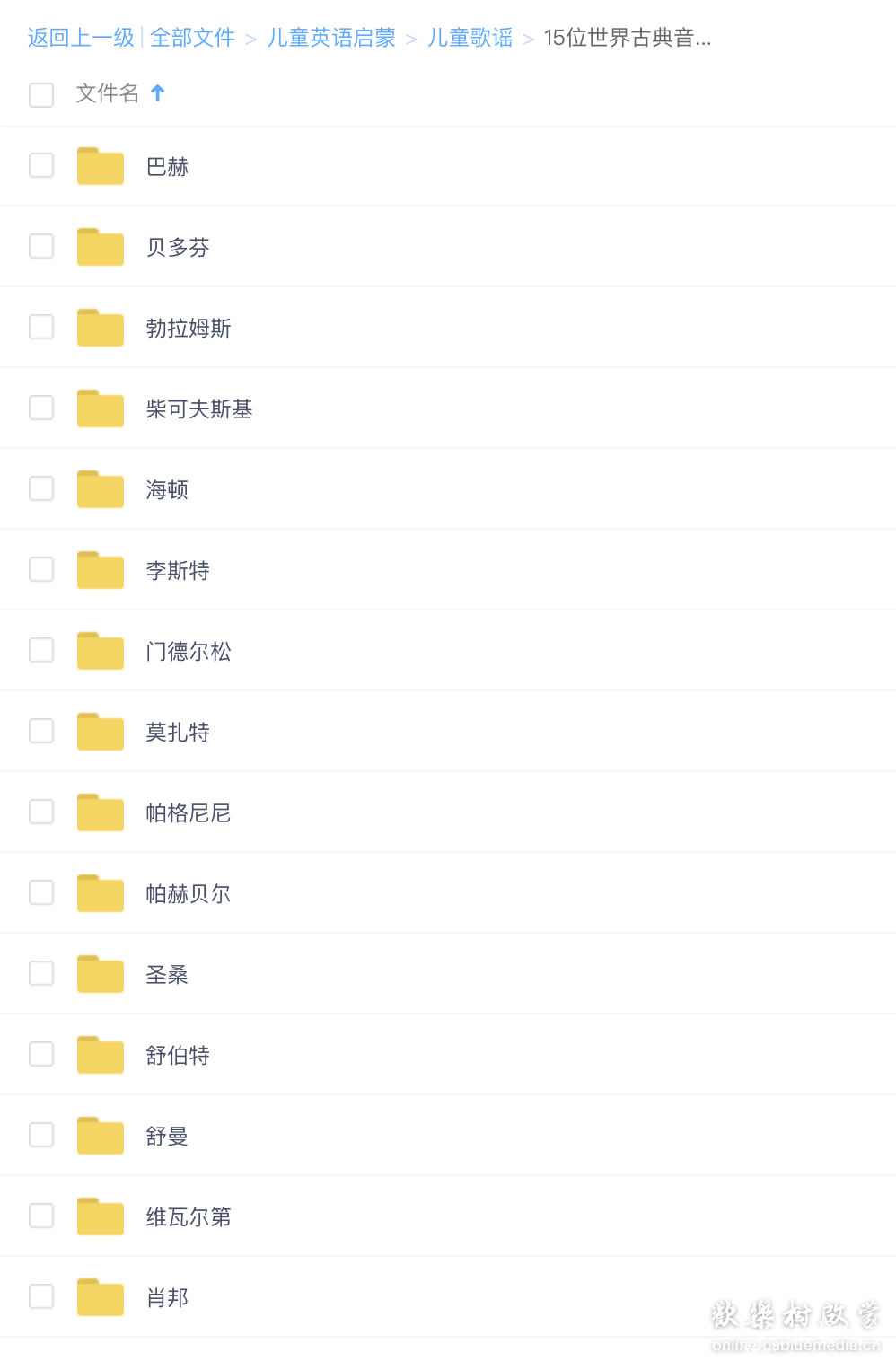The image size is (896, 1361).
Task: Open the folder named 门德尔松
Action: pyautogui.click(x=100, y=650)
